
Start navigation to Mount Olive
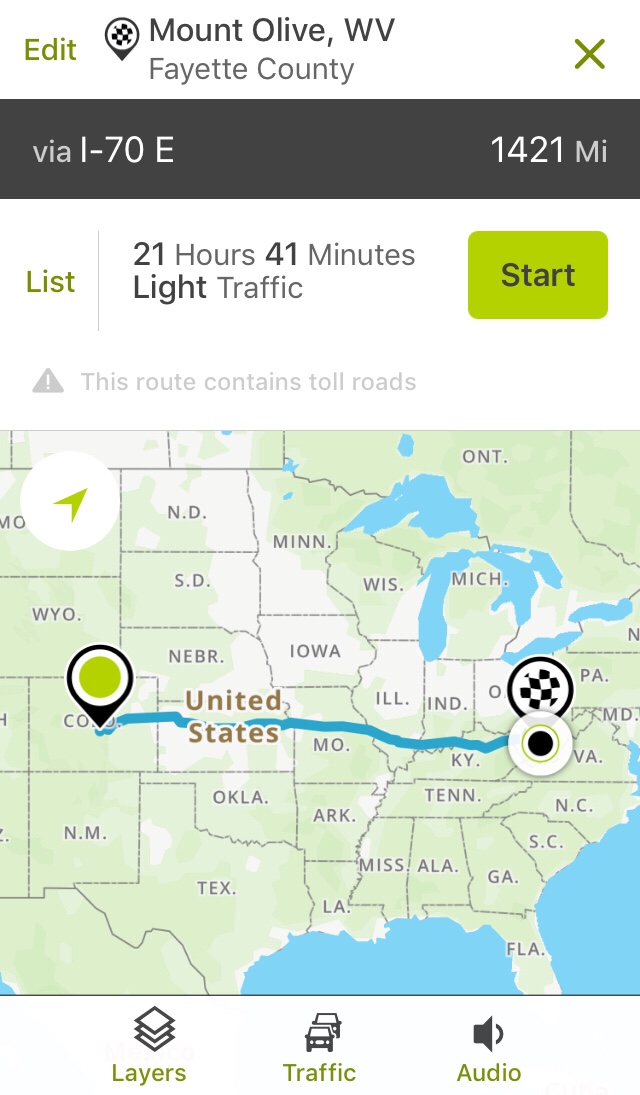tap(537, 275)
